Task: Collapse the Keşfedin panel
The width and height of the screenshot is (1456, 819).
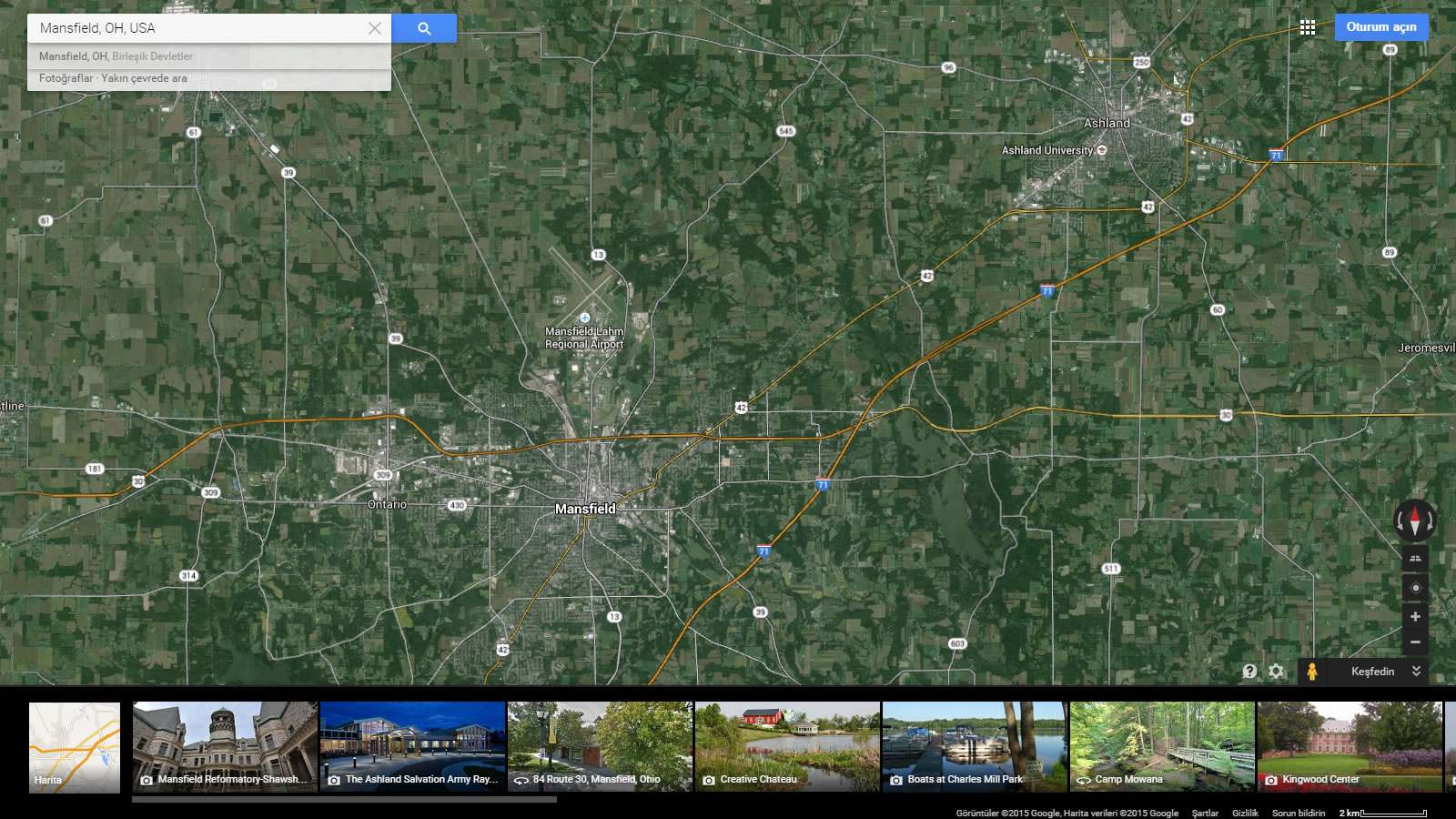Action: [1416, 671]
